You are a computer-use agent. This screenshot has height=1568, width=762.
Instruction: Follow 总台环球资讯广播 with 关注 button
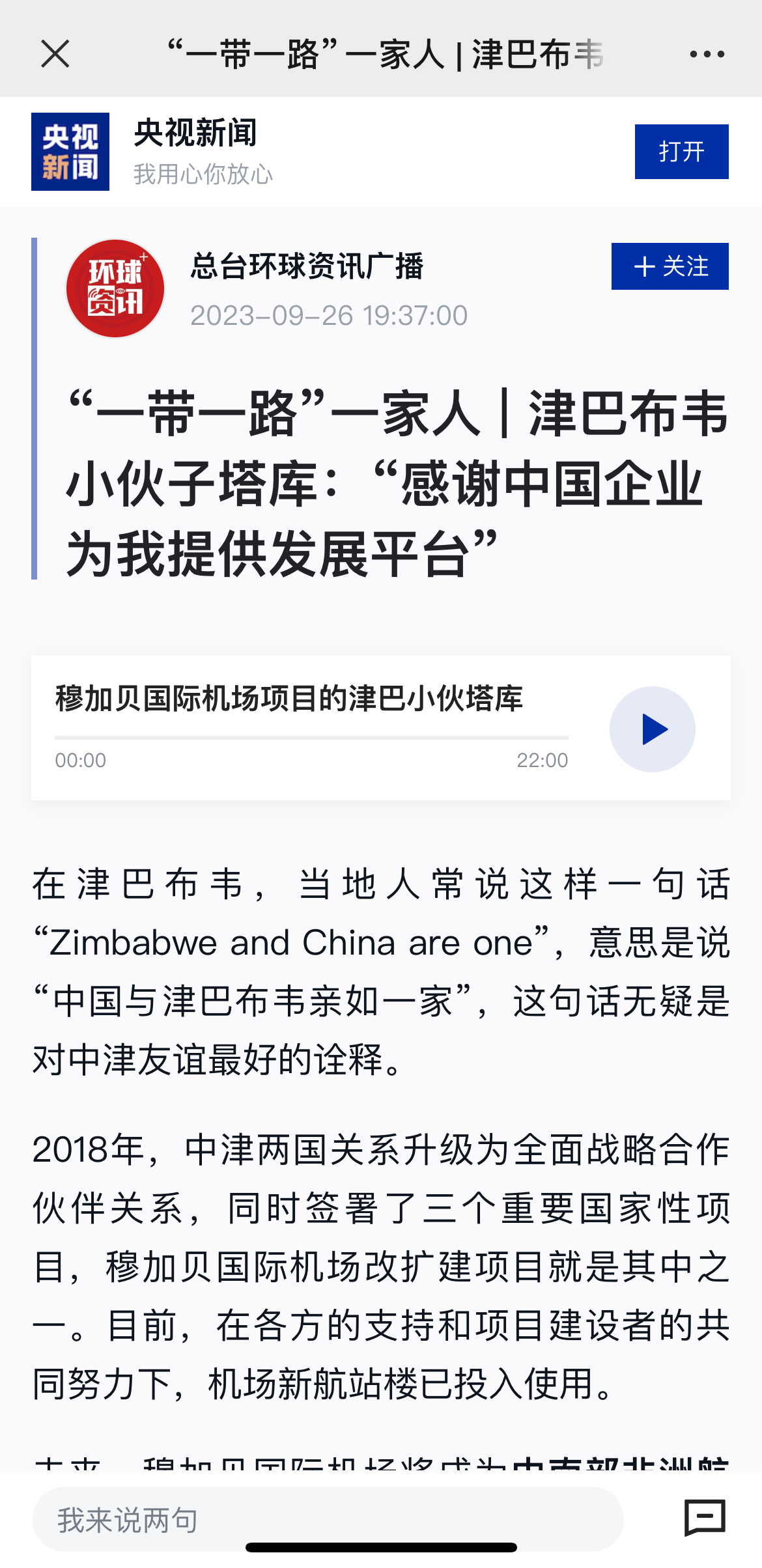tap(670, 266)
